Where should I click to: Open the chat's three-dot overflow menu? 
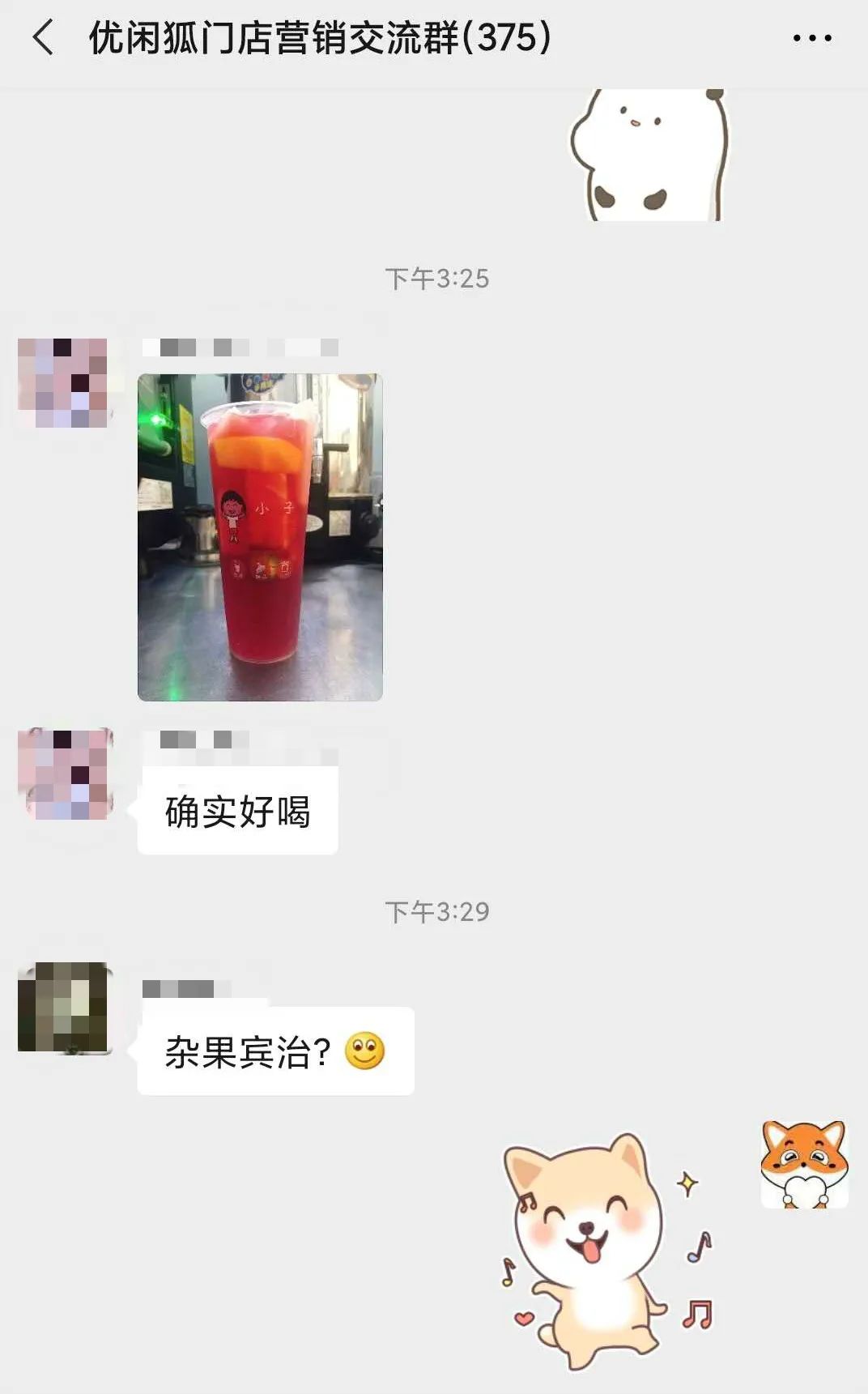pos(811,38)
